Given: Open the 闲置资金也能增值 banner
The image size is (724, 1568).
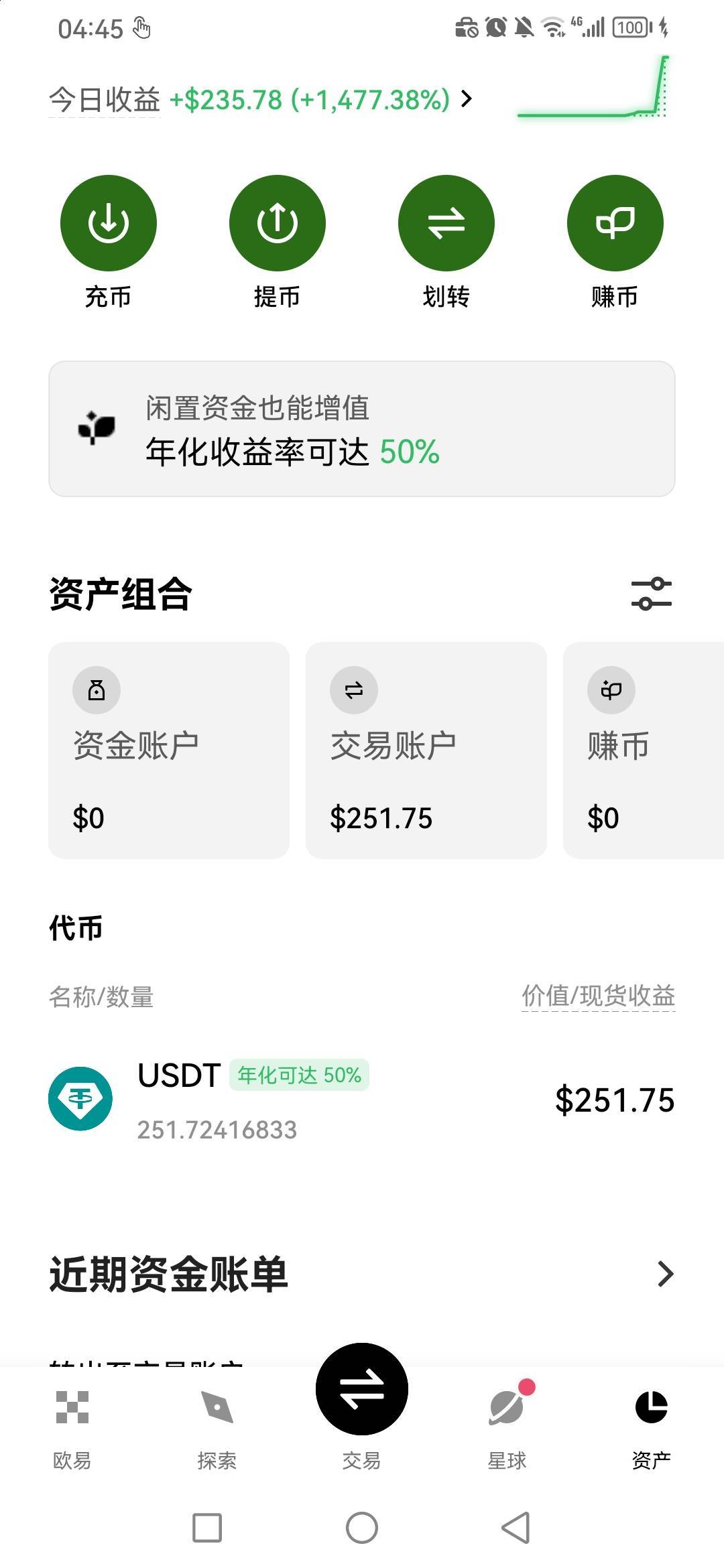Looking at the screenshot, I should (x=362, y=429).
